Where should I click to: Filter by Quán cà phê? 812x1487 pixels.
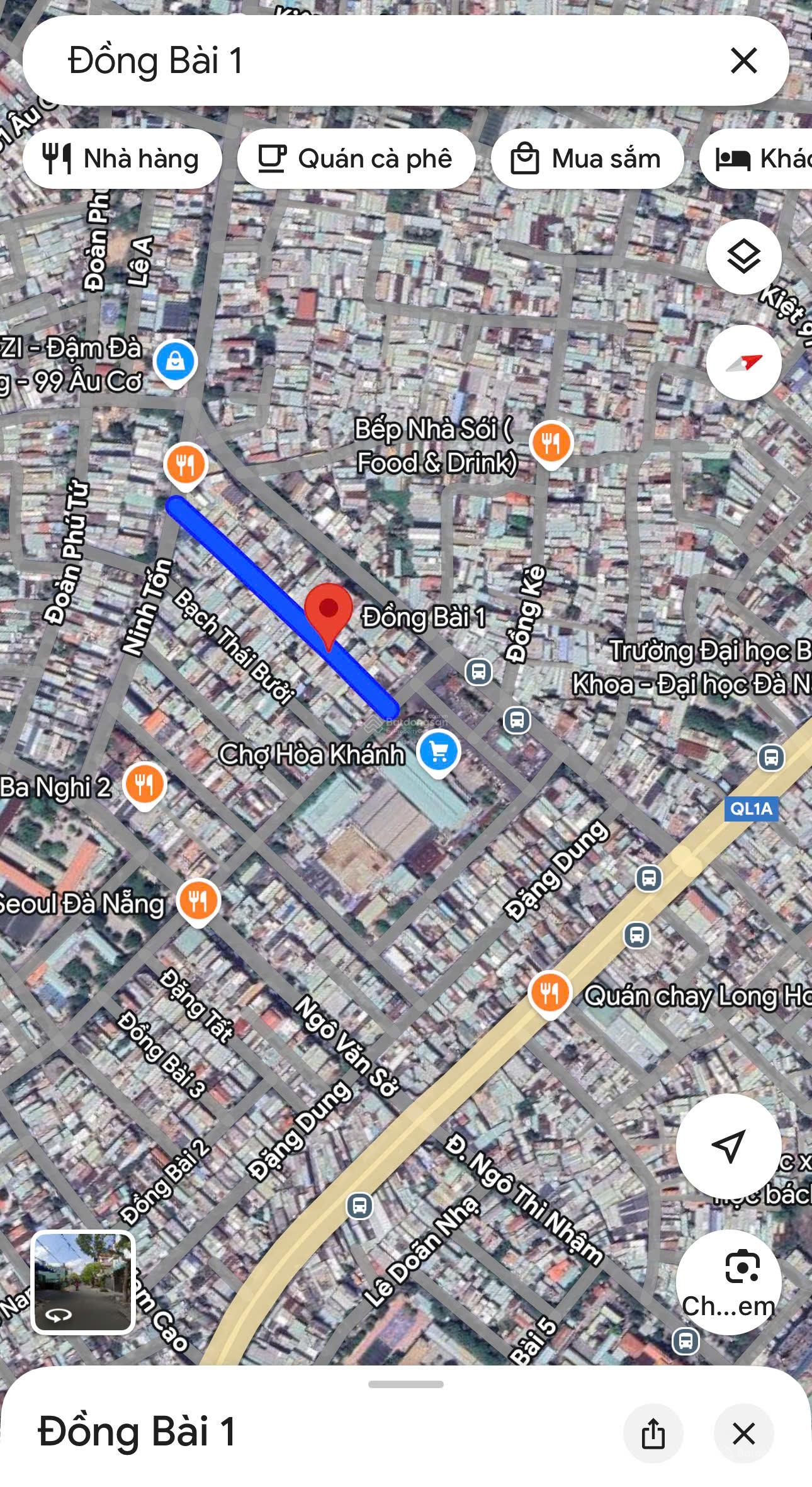click(x=356, y=159)
